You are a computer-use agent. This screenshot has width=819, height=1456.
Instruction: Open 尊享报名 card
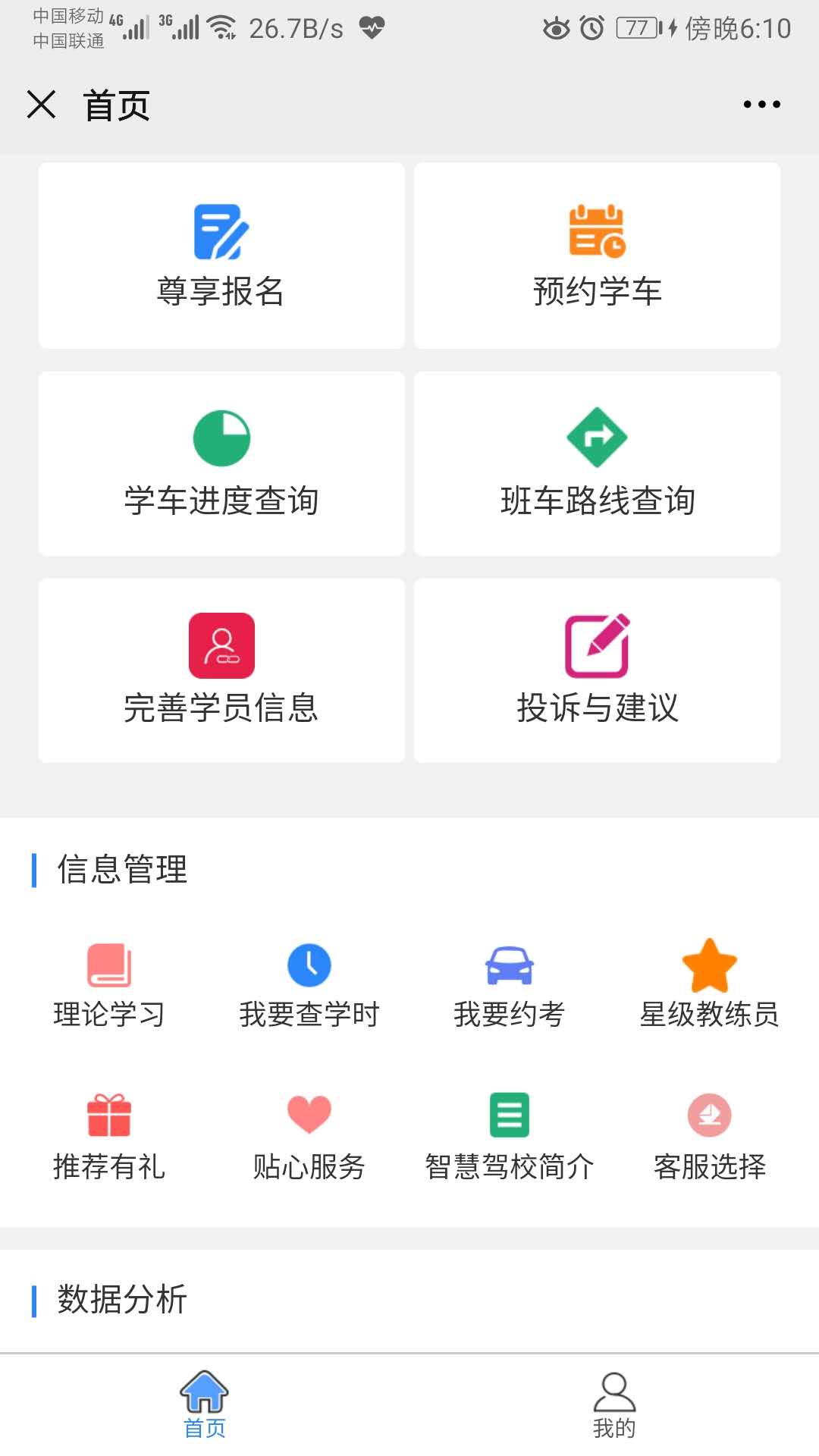pyautogui.click(x=221, y=256)
